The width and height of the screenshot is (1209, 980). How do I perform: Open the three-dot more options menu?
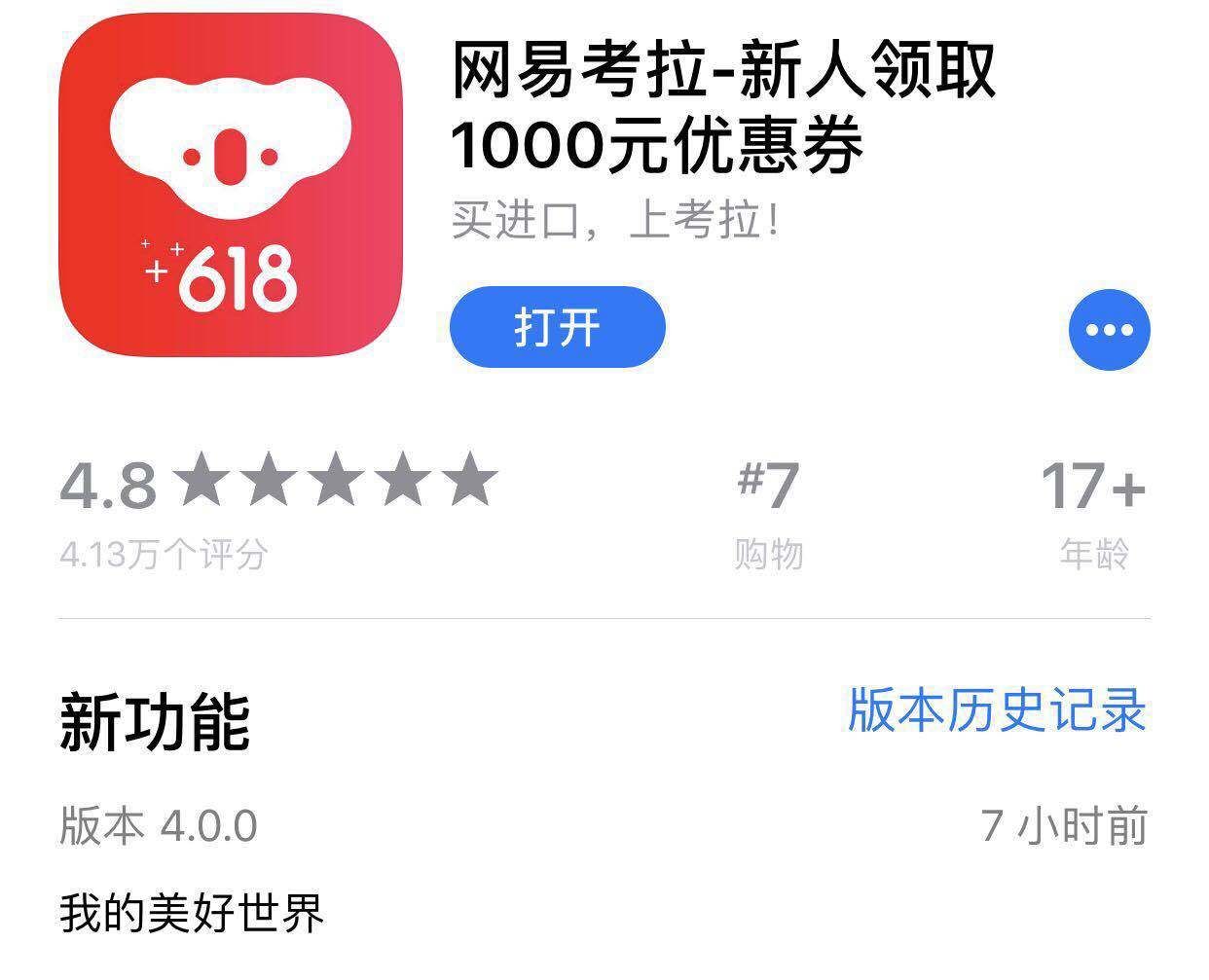(x=1109, y=330)
